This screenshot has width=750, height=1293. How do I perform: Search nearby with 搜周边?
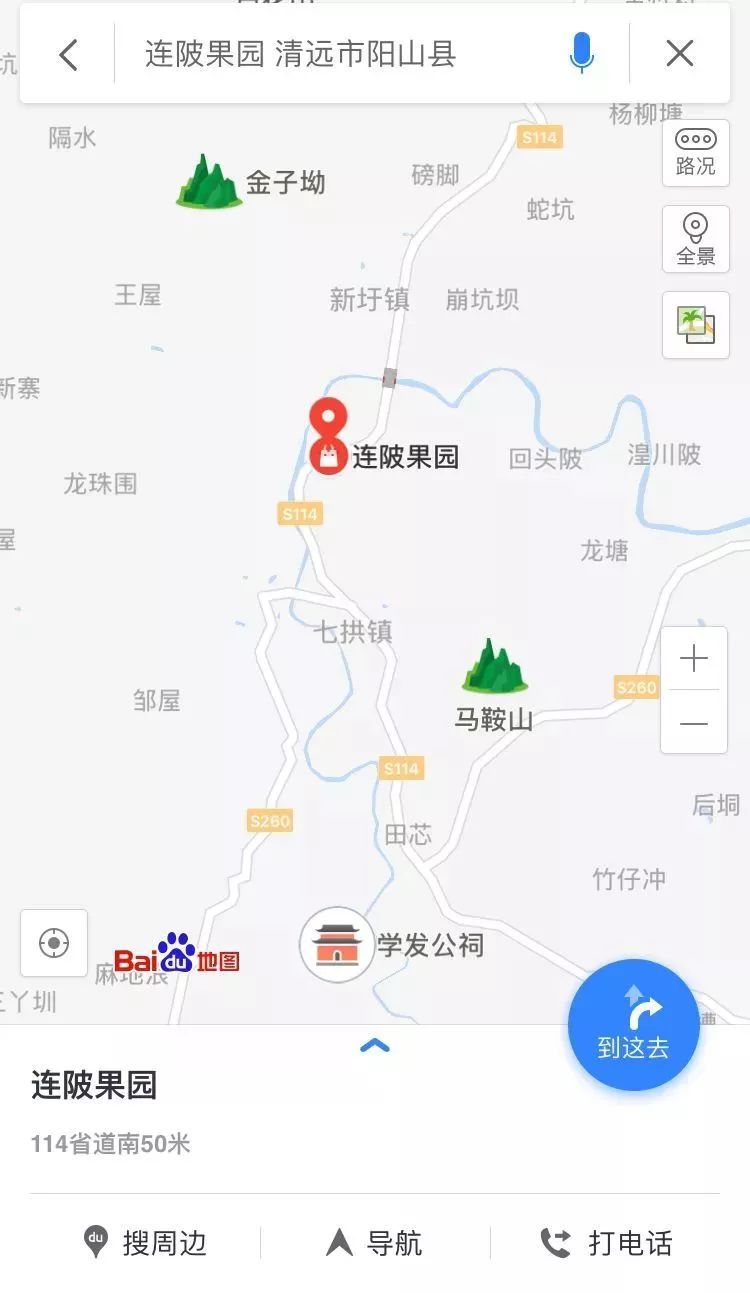[x=146, y=1243]
